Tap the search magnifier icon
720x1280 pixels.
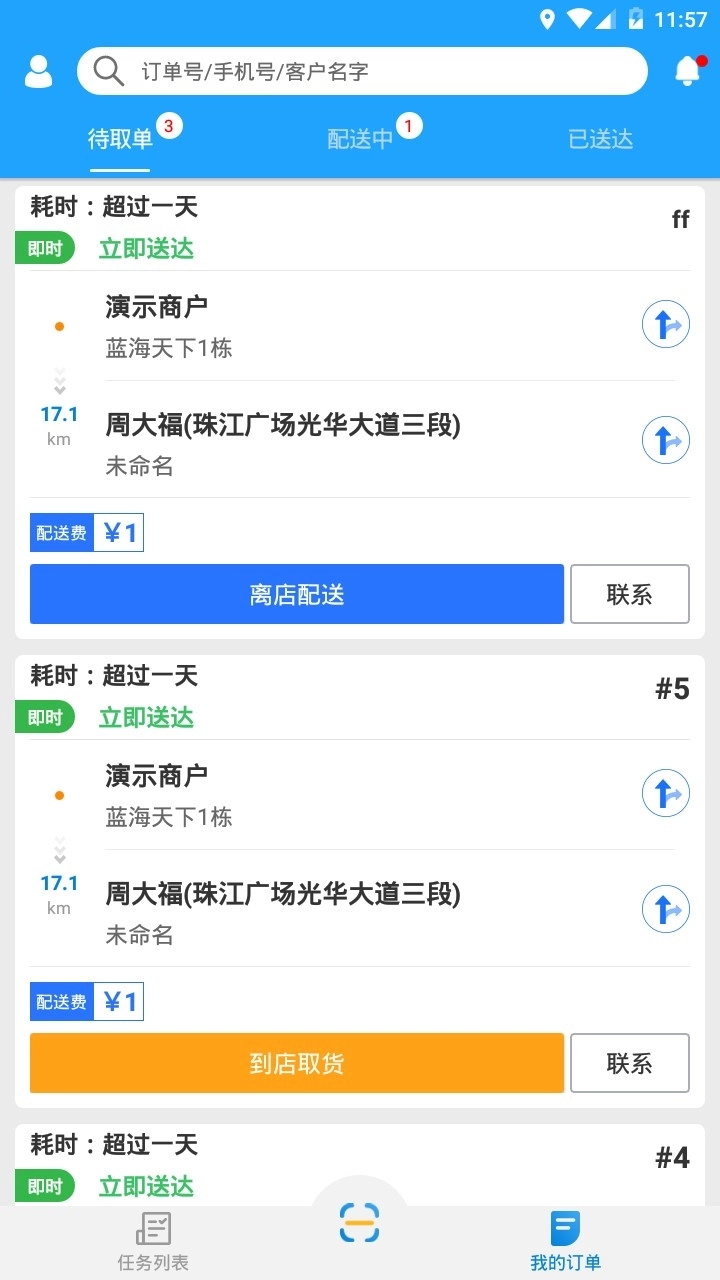107,71
